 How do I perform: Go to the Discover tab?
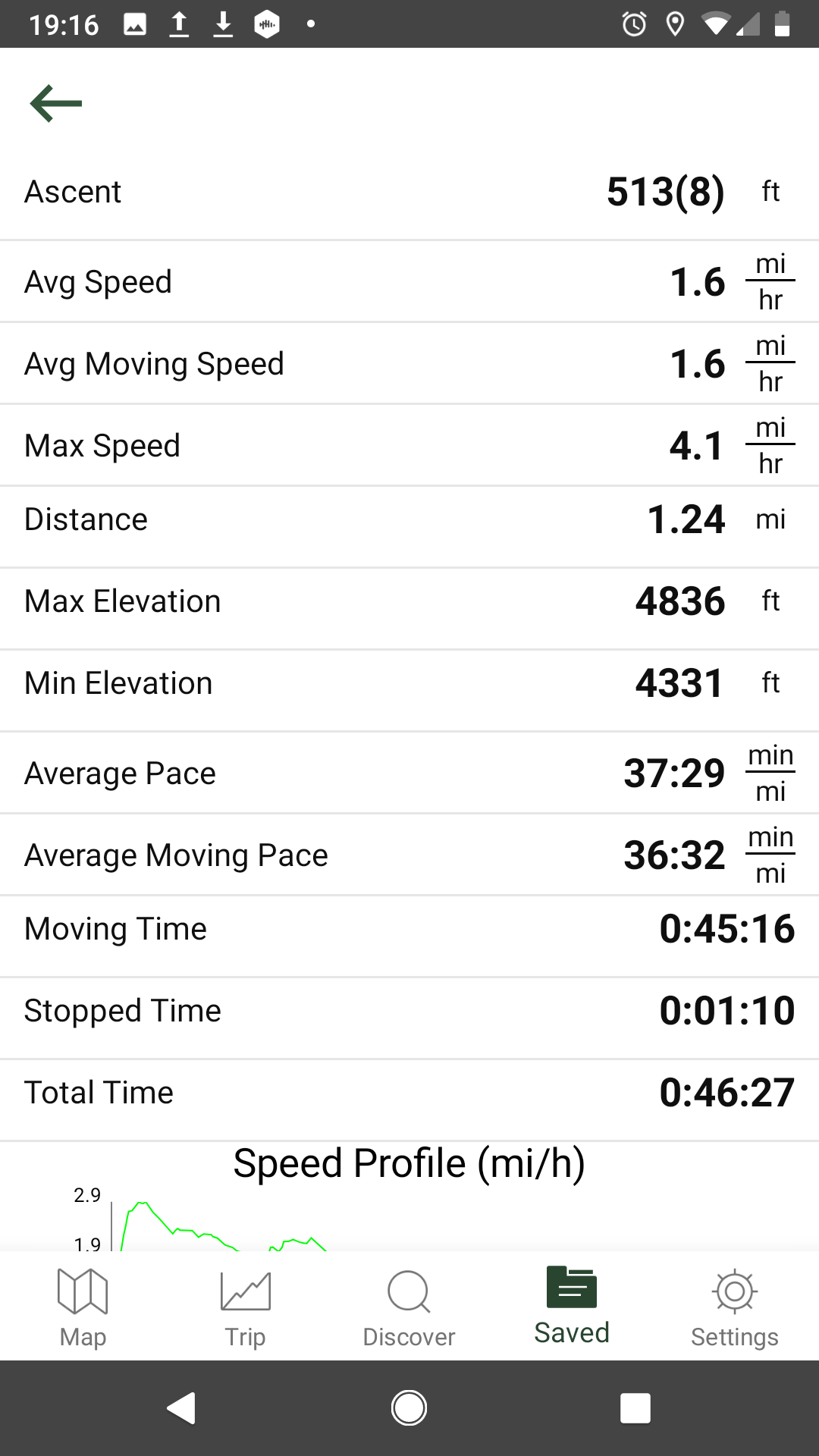[409, 1306]
